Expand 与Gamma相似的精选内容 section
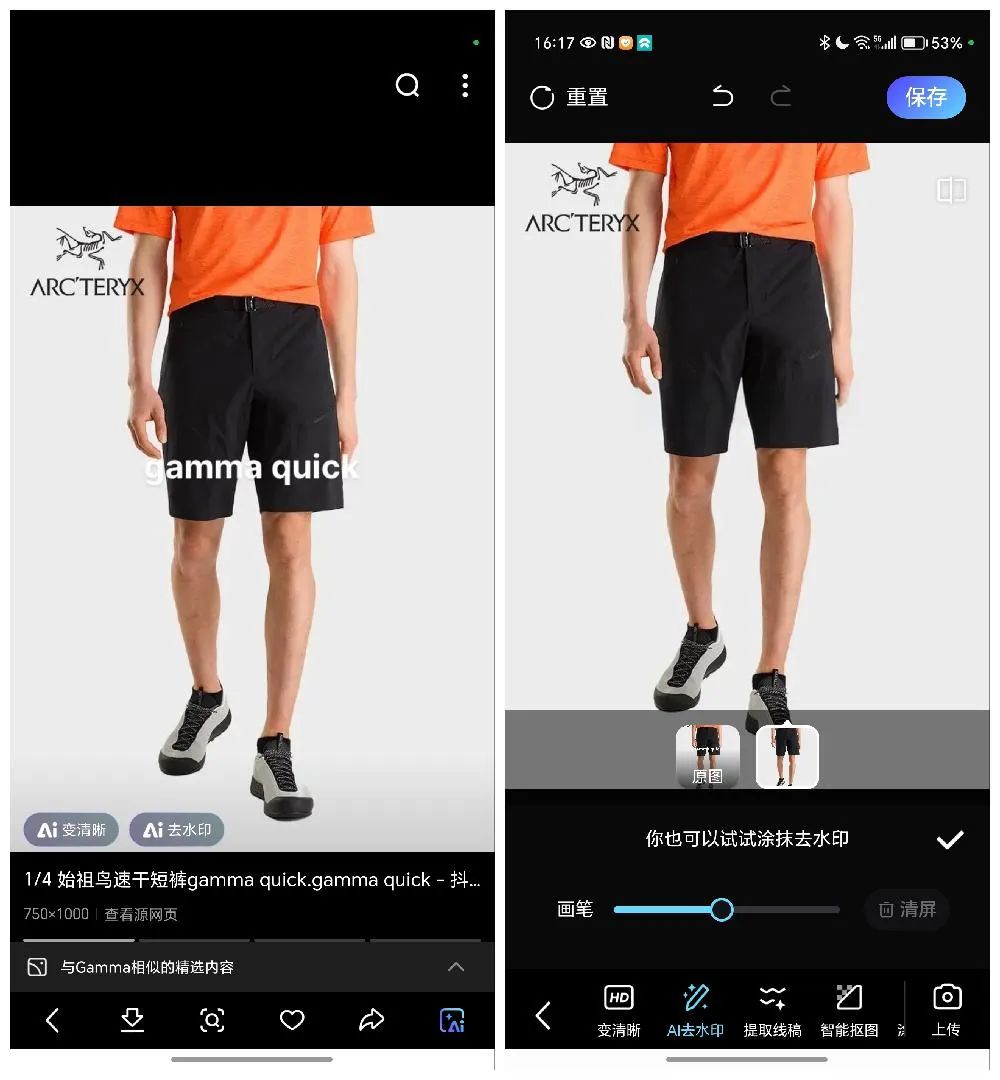This screenshot has height=1080, width=1000. click(x=455, y=967)
